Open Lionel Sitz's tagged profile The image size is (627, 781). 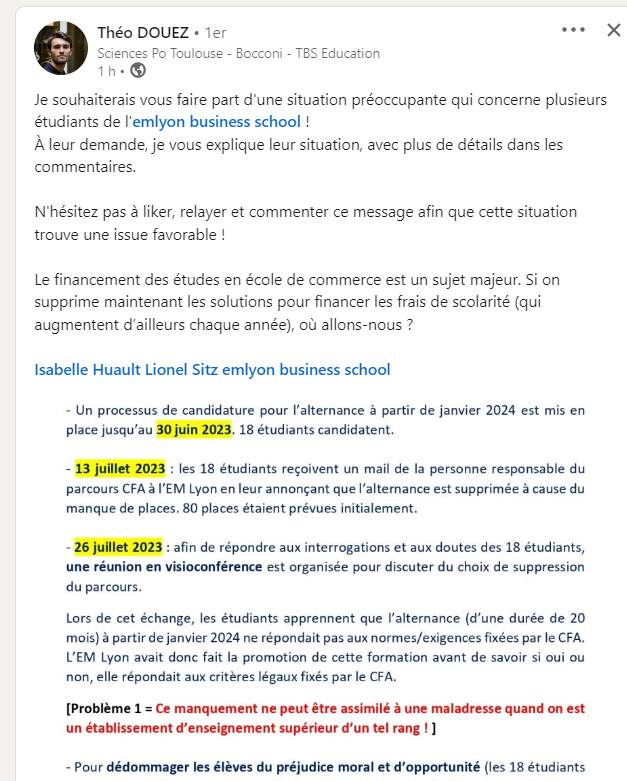[181, 370]
